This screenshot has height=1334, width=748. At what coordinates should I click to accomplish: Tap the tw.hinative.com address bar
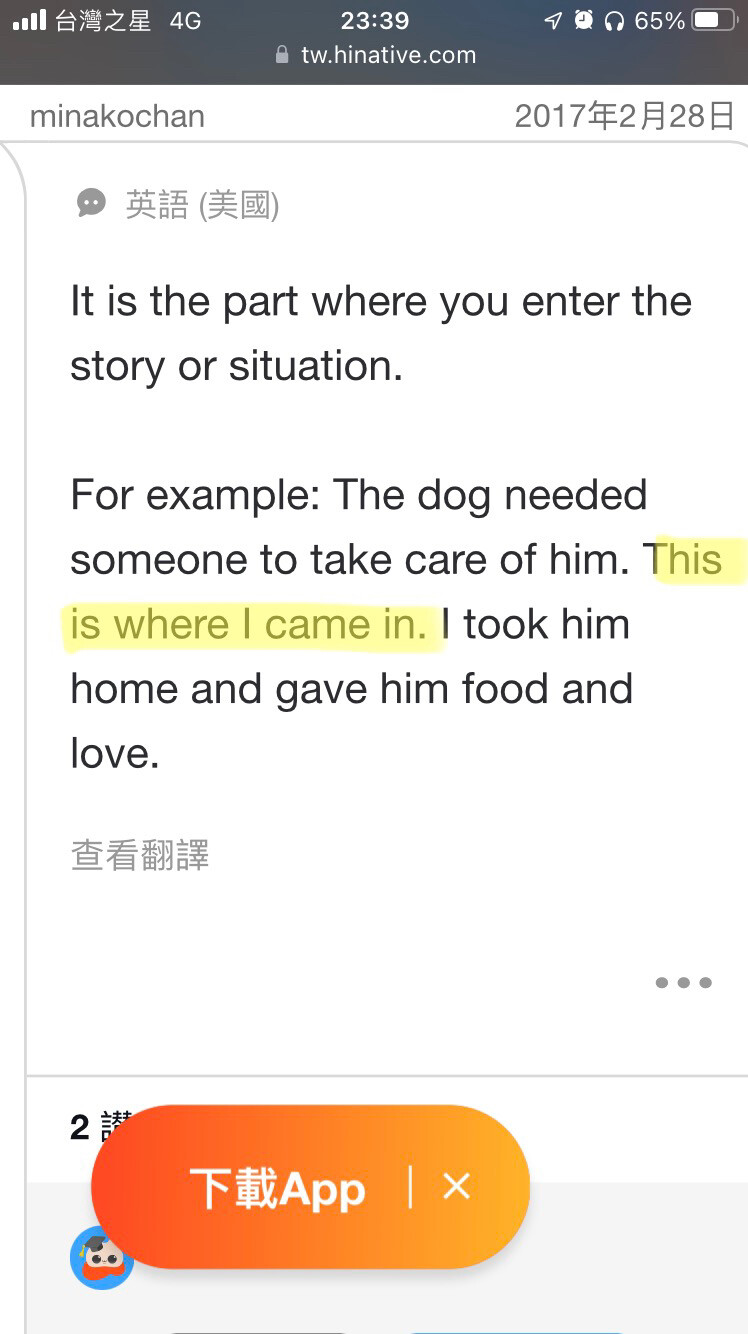coord(375,55)
